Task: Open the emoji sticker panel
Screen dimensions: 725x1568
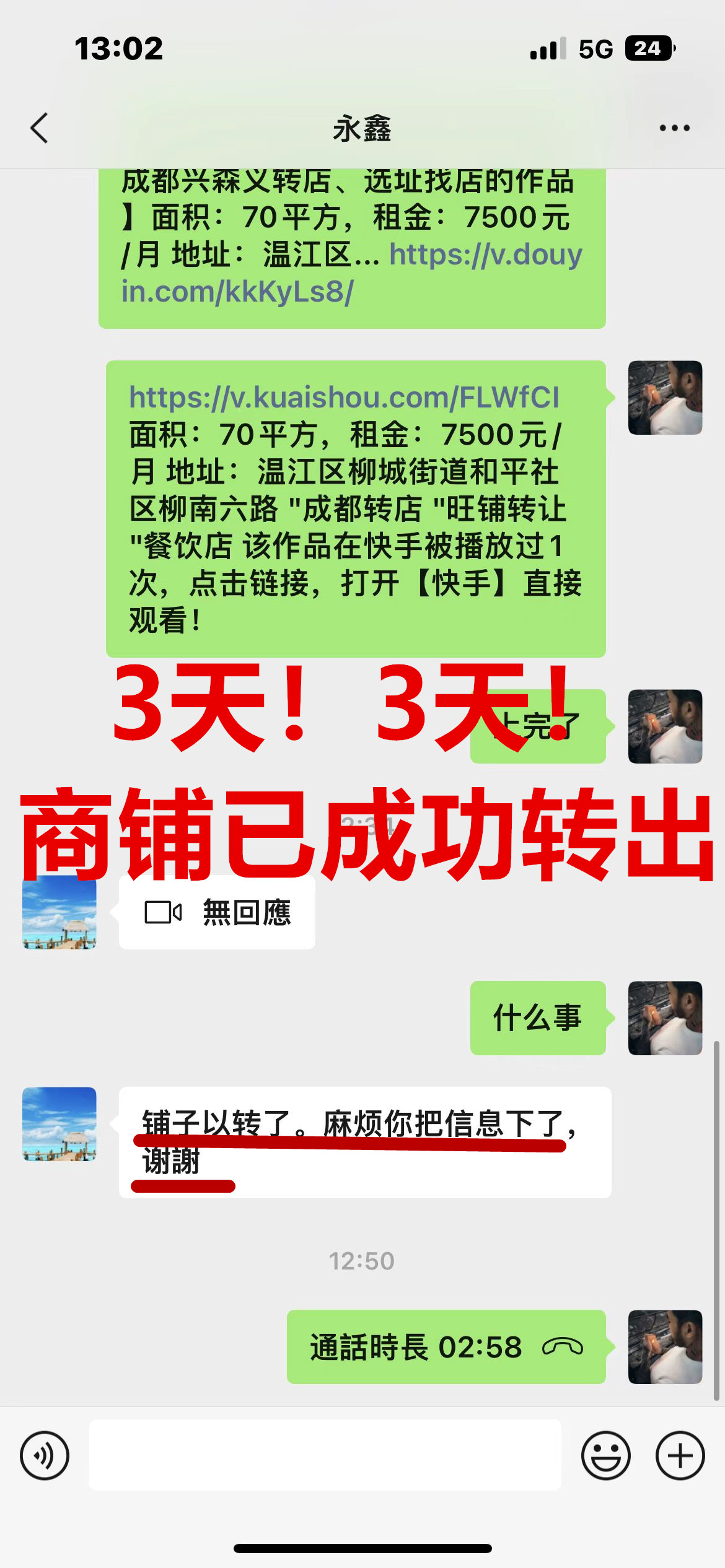Action: click(x=605, y=1455)
